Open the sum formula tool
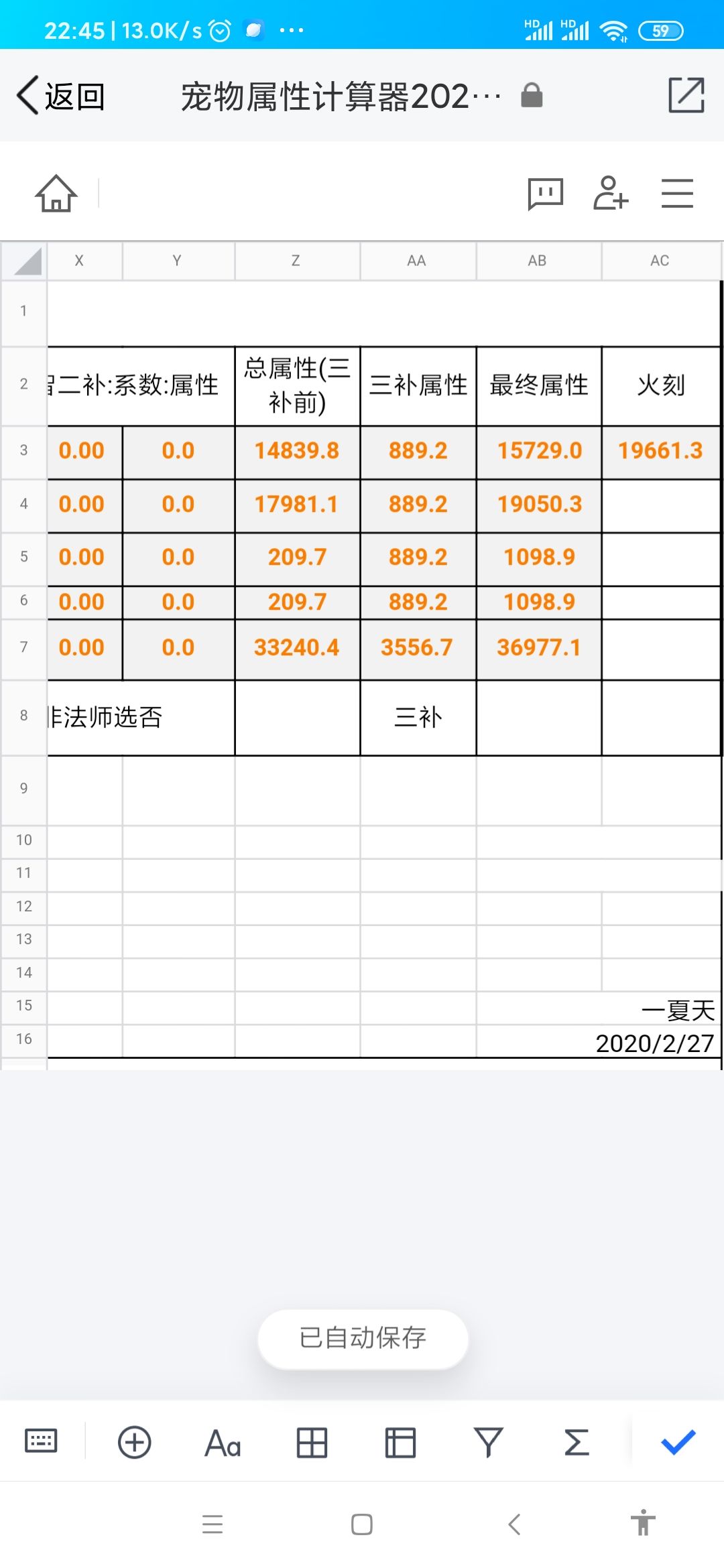 coord(577,1442)
